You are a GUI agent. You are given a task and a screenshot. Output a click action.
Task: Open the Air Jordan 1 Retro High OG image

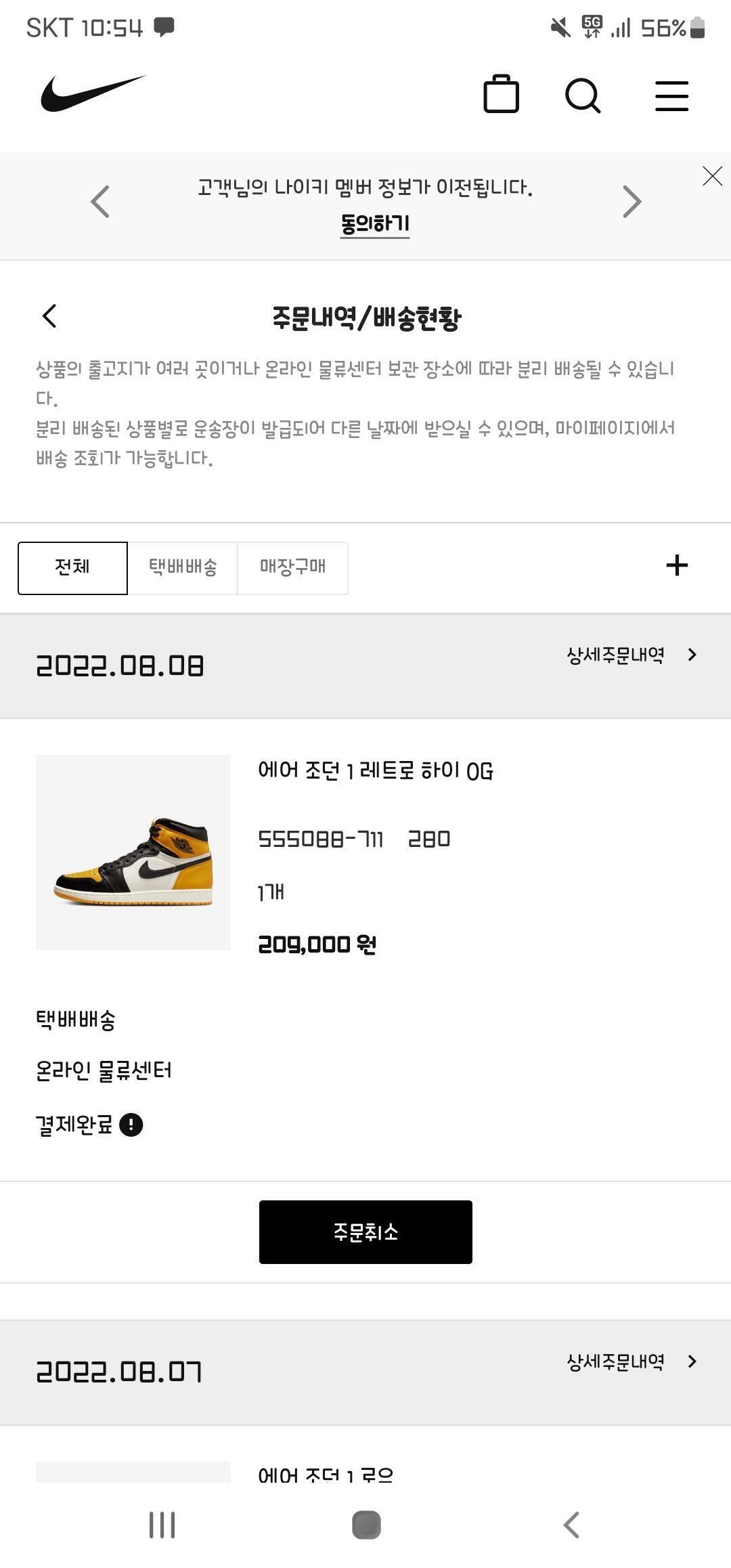[133, 852]
